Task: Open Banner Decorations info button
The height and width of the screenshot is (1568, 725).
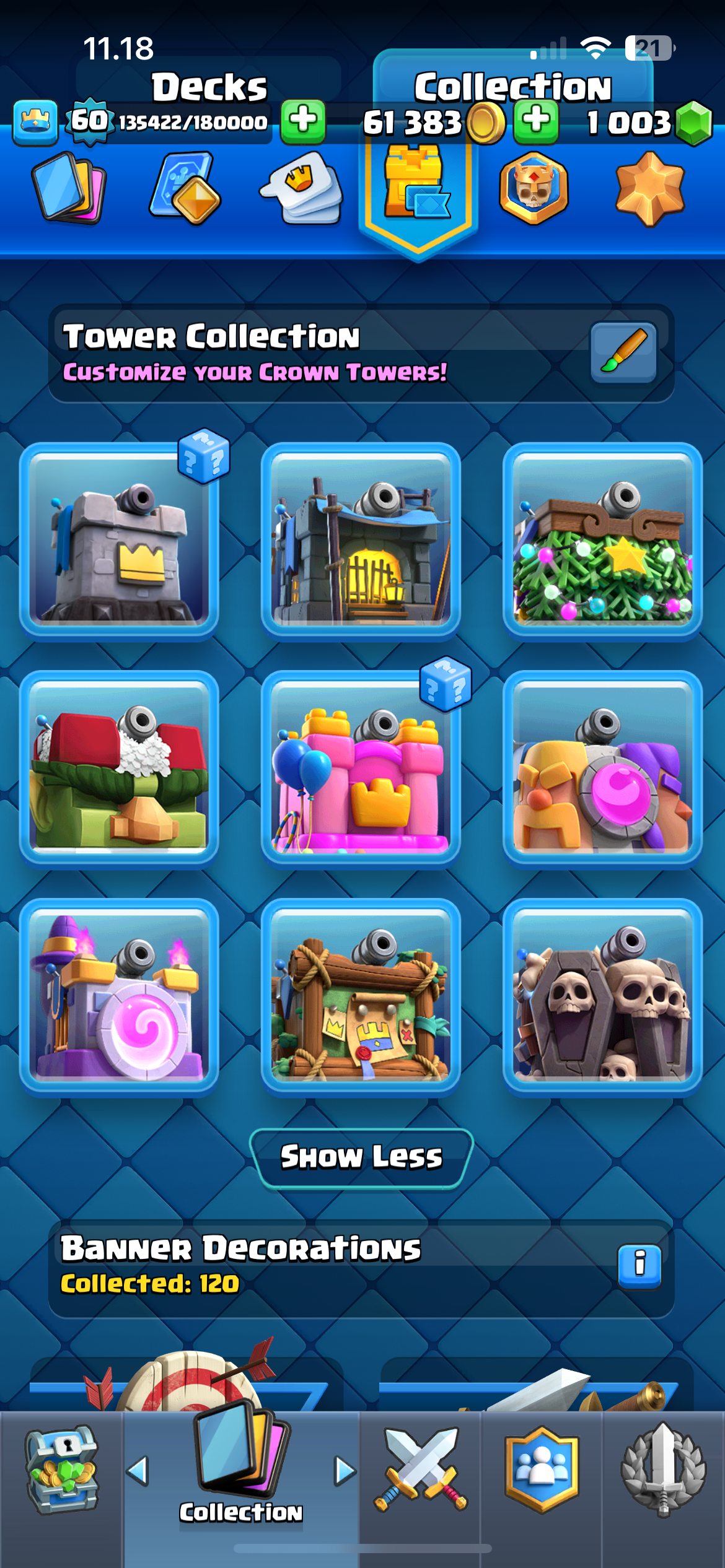Action: [639, 1266]
